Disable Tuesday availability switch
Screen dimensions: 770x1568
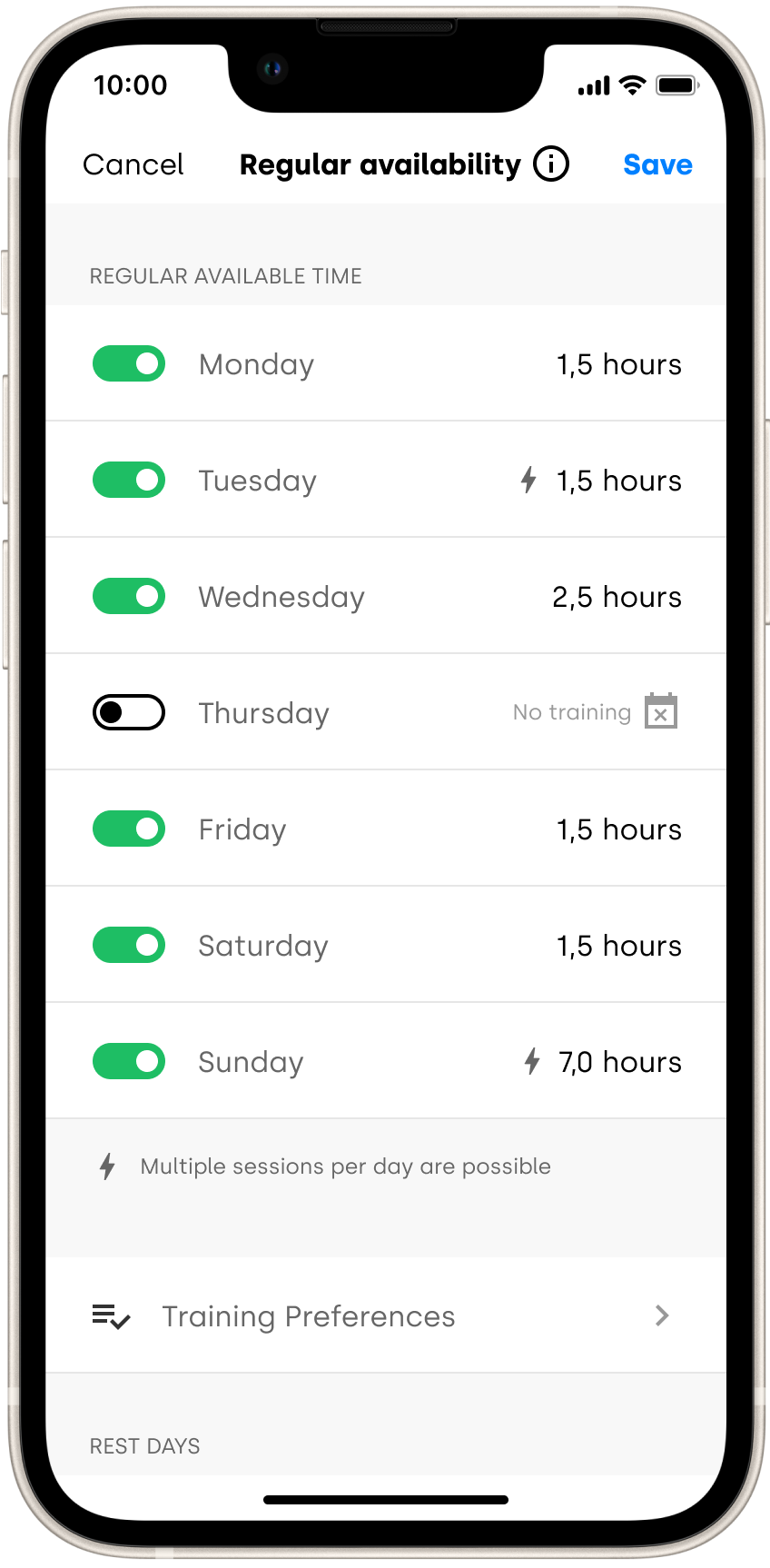(x=129, y=480)
